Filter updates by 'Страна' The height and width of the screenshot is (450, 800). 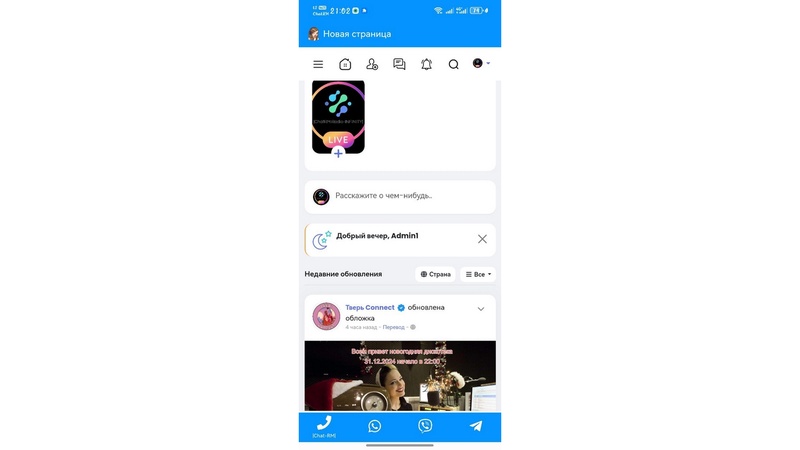[436, 274]
